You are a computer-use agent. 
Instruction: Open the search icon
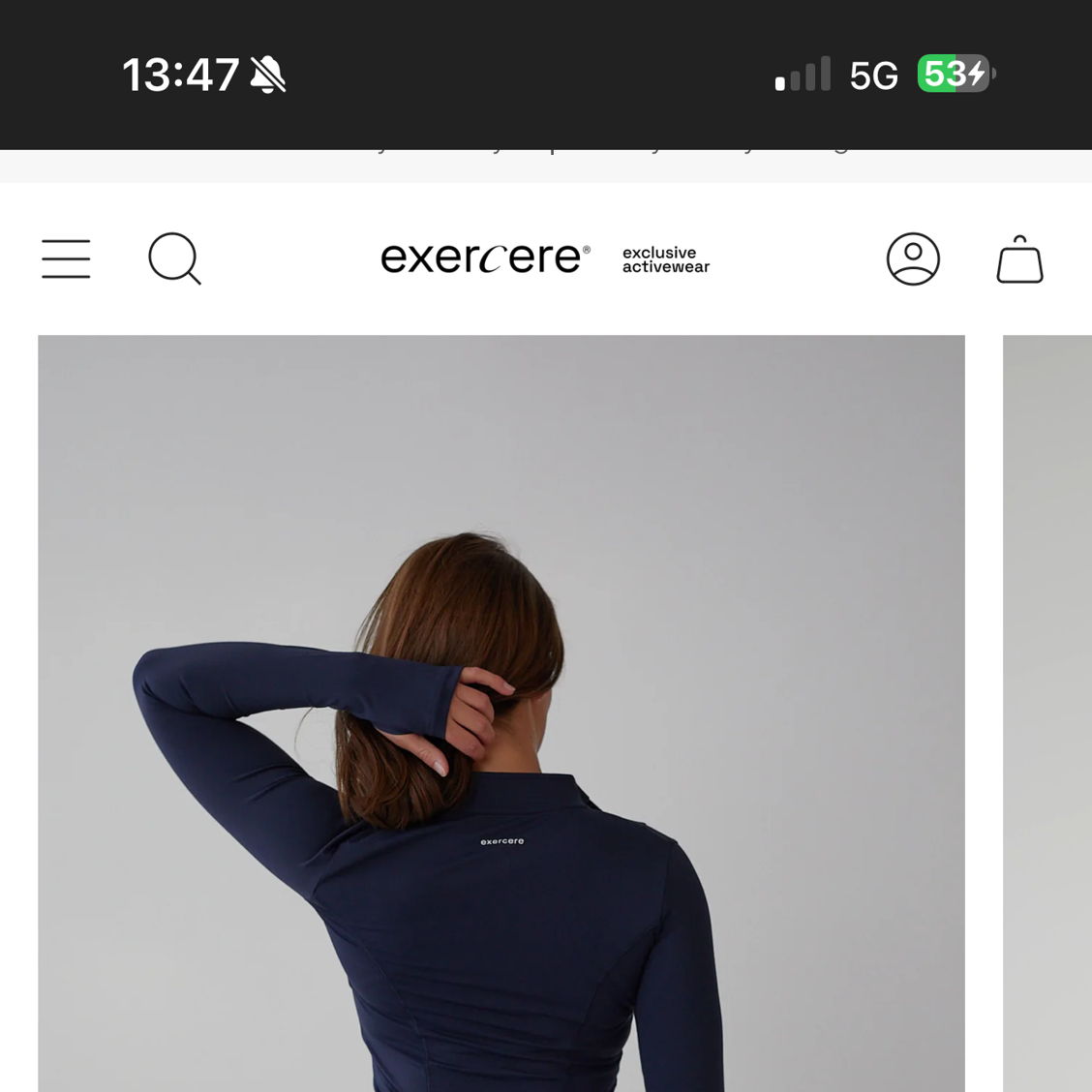pos(174,258)
